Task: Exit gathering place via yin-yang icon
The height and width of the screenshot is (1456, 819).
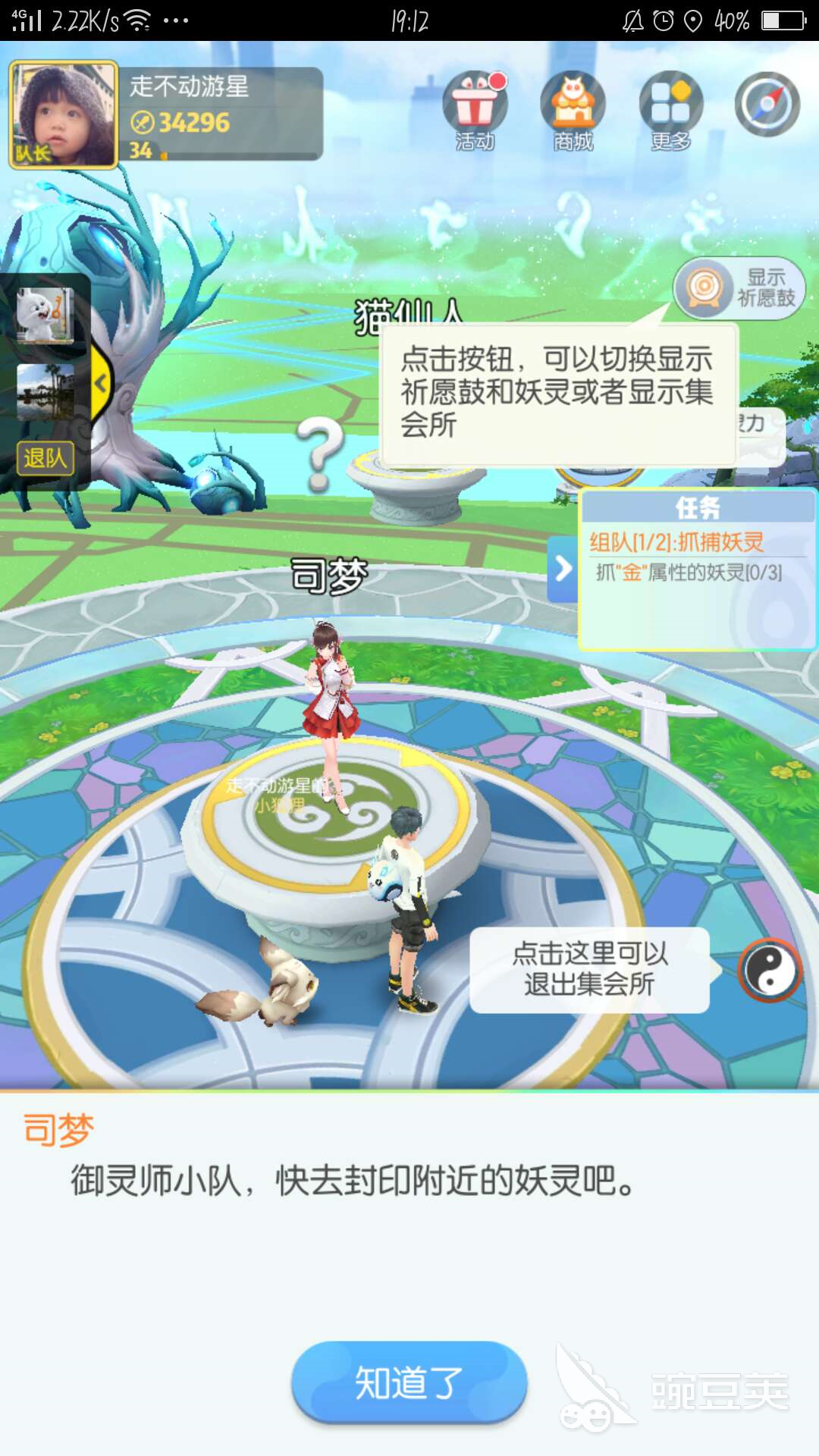Action: 769,970
